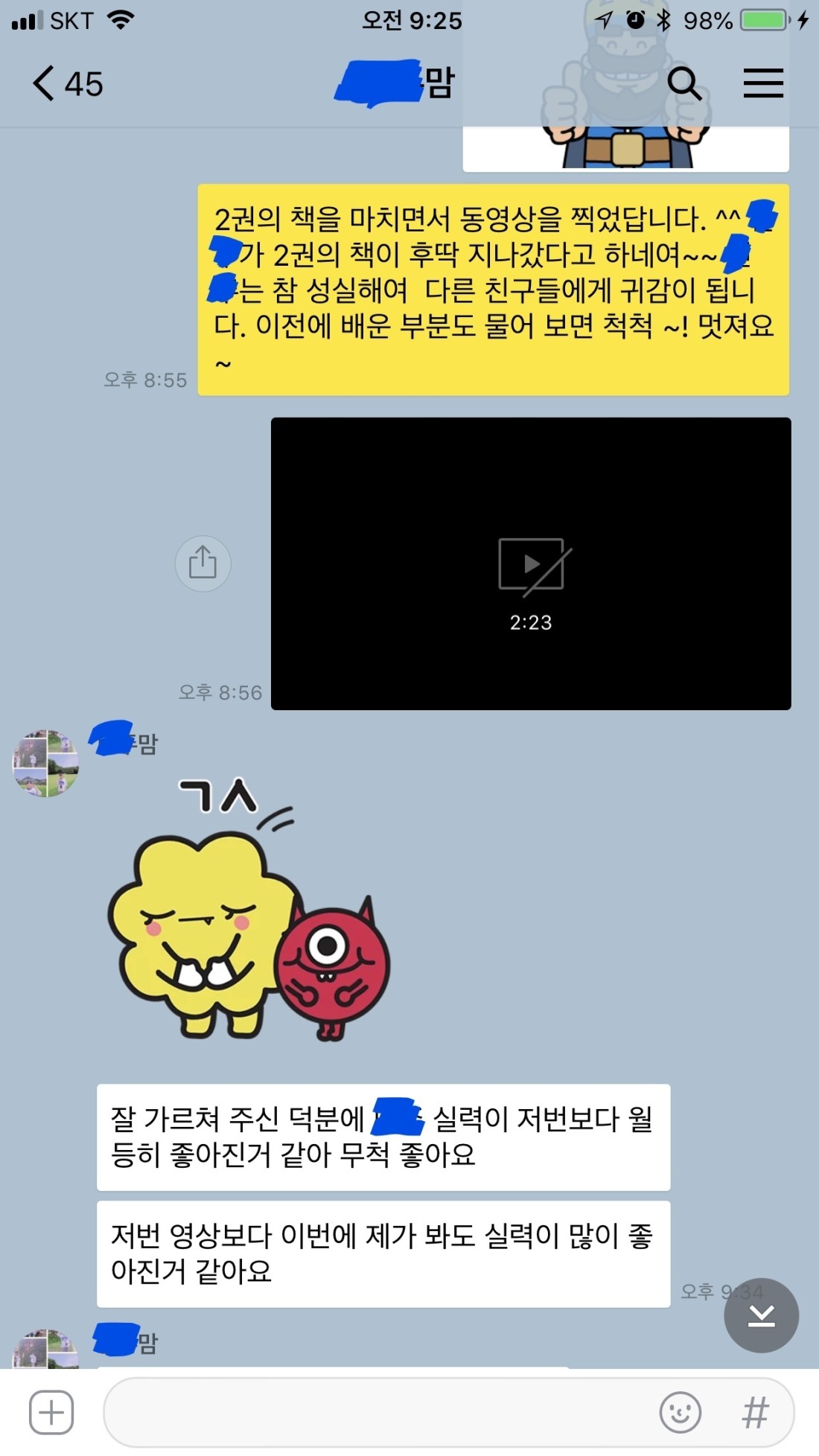Play the 2:23 video message
Viewport: 819px width, 1456px height.
pyautogui.click(x=531, y=563)
